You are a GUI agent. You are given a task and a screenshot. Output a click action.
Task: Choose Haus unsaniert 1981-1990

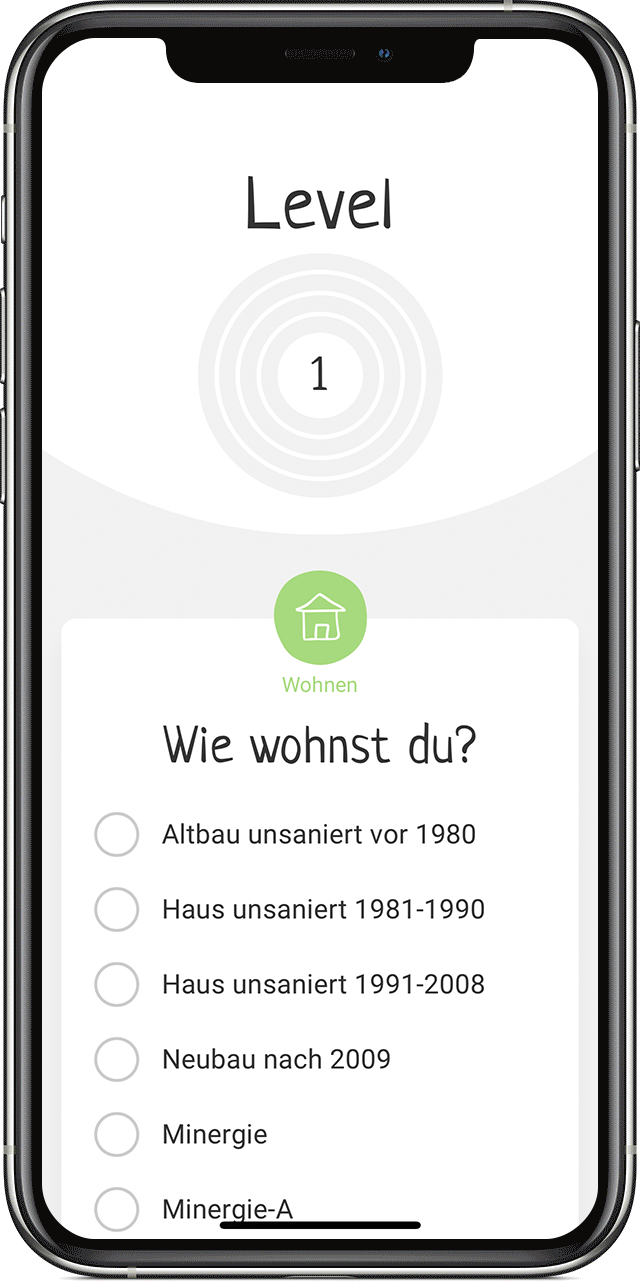coord(117,909)
